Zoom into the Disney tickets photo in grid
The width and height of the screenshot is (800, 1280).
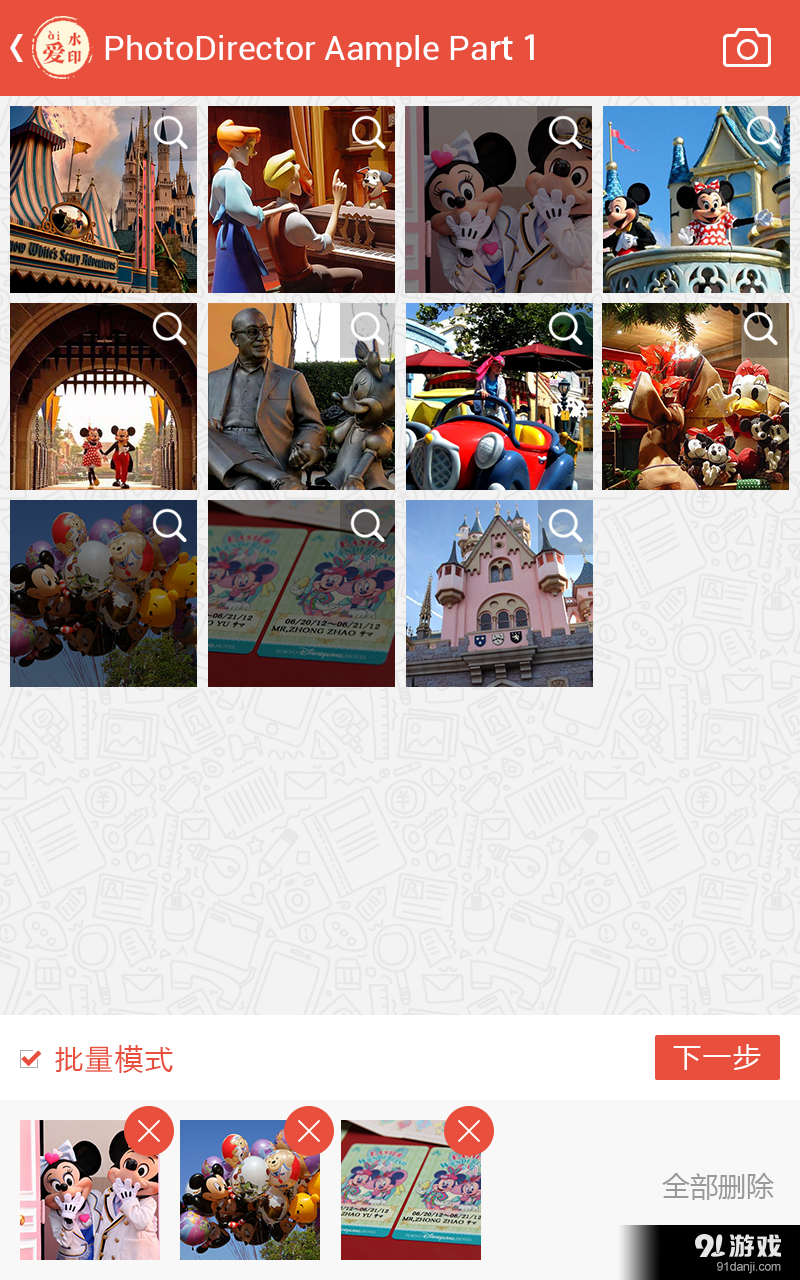[368, 525]
